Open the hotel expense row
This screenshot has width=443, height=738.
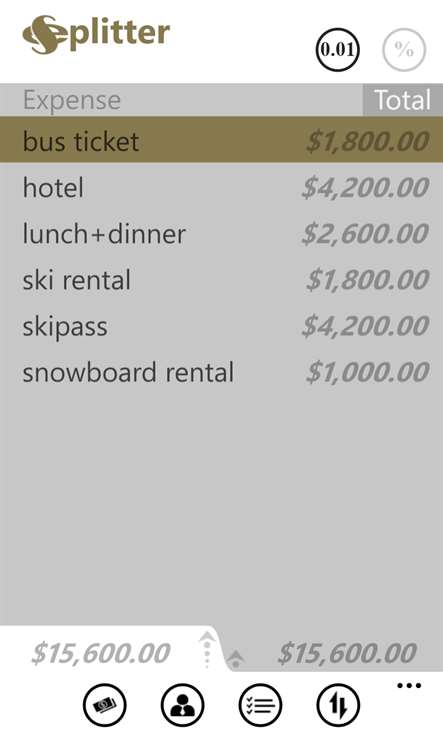tap(221, 187)
